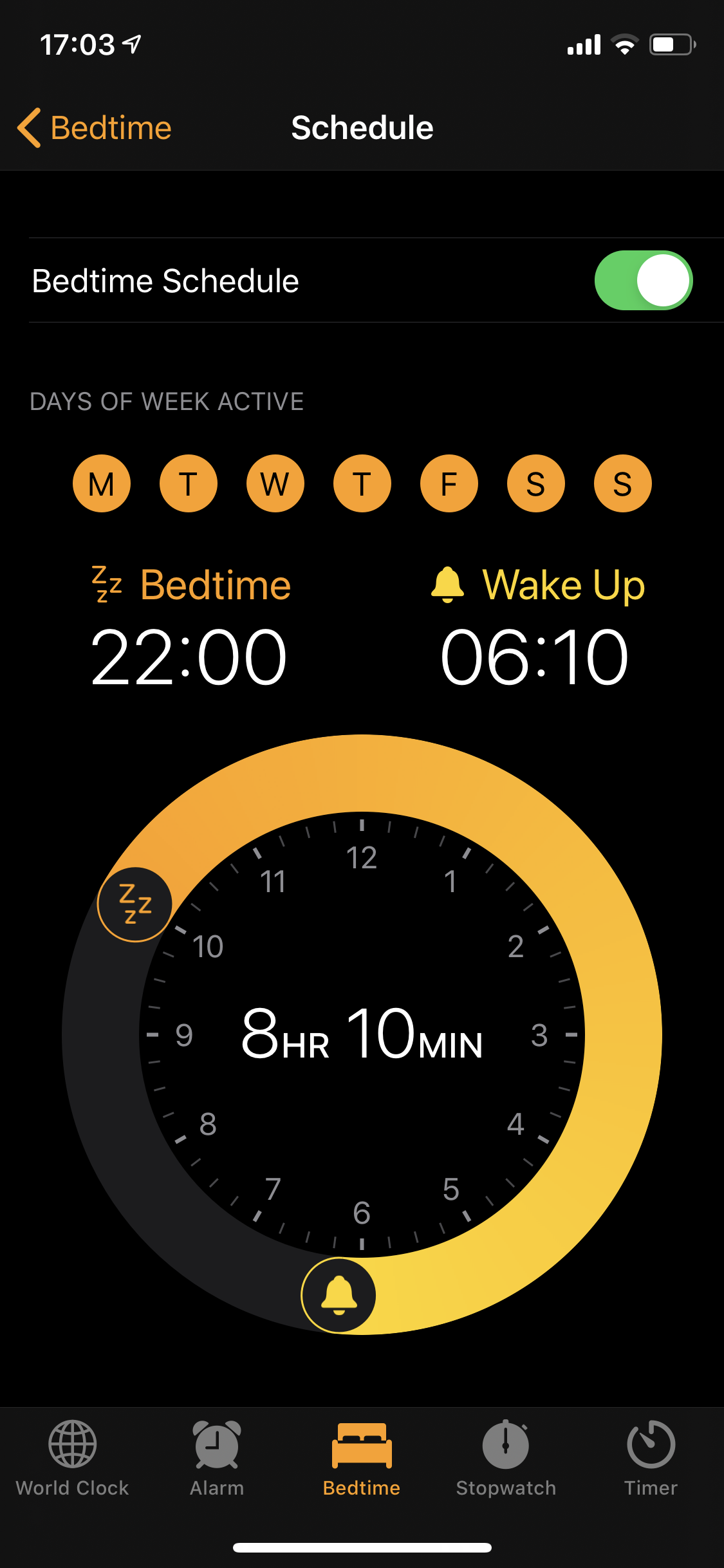Turn off the Bedtime Schedule switch
This screenshot has width=724, height=1568.
pyautogui.click(x=643, y=281)
